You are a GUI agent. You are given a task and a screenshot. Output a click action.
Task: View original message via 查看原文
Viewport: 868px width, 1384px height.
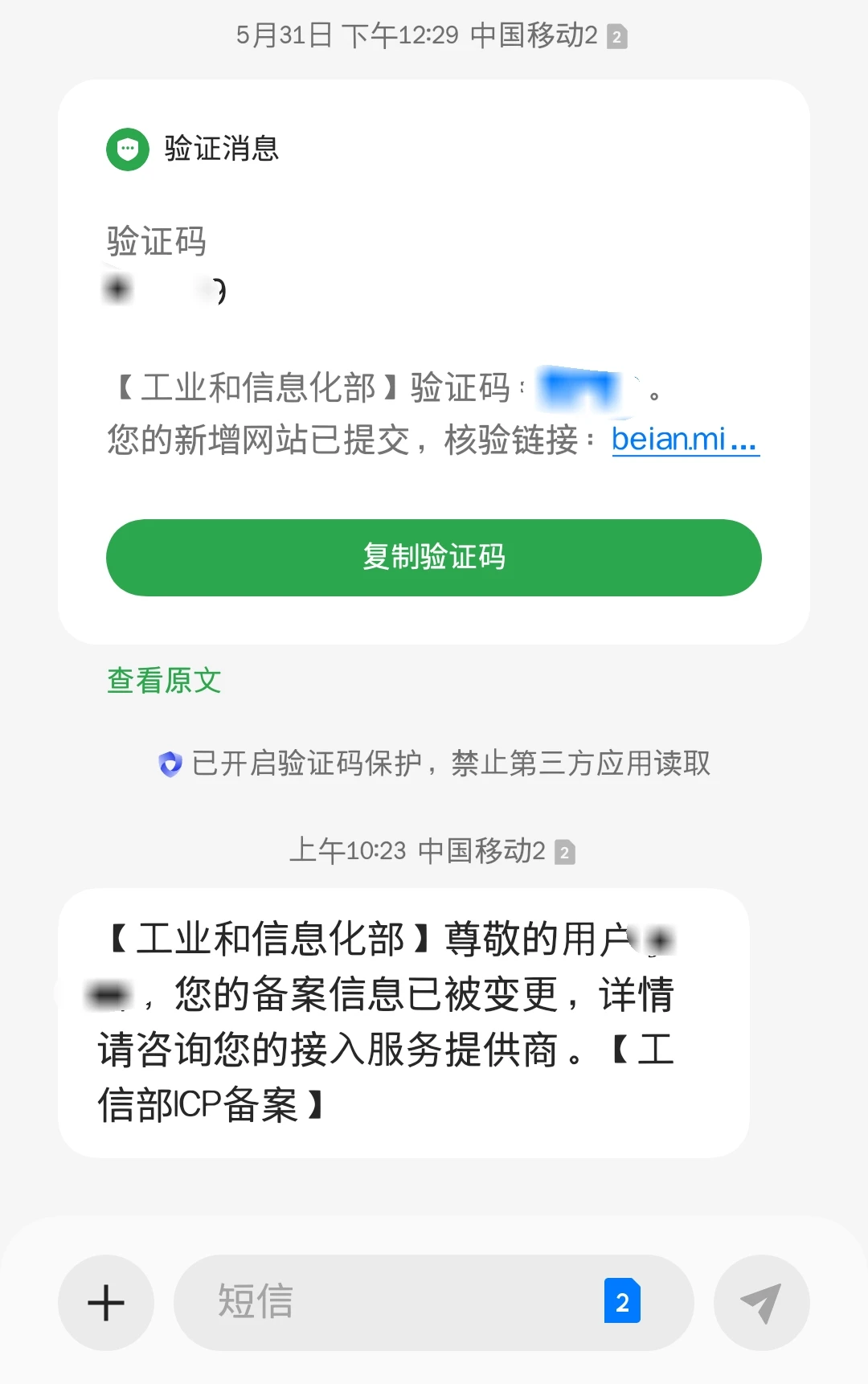[x=164, y=681]
